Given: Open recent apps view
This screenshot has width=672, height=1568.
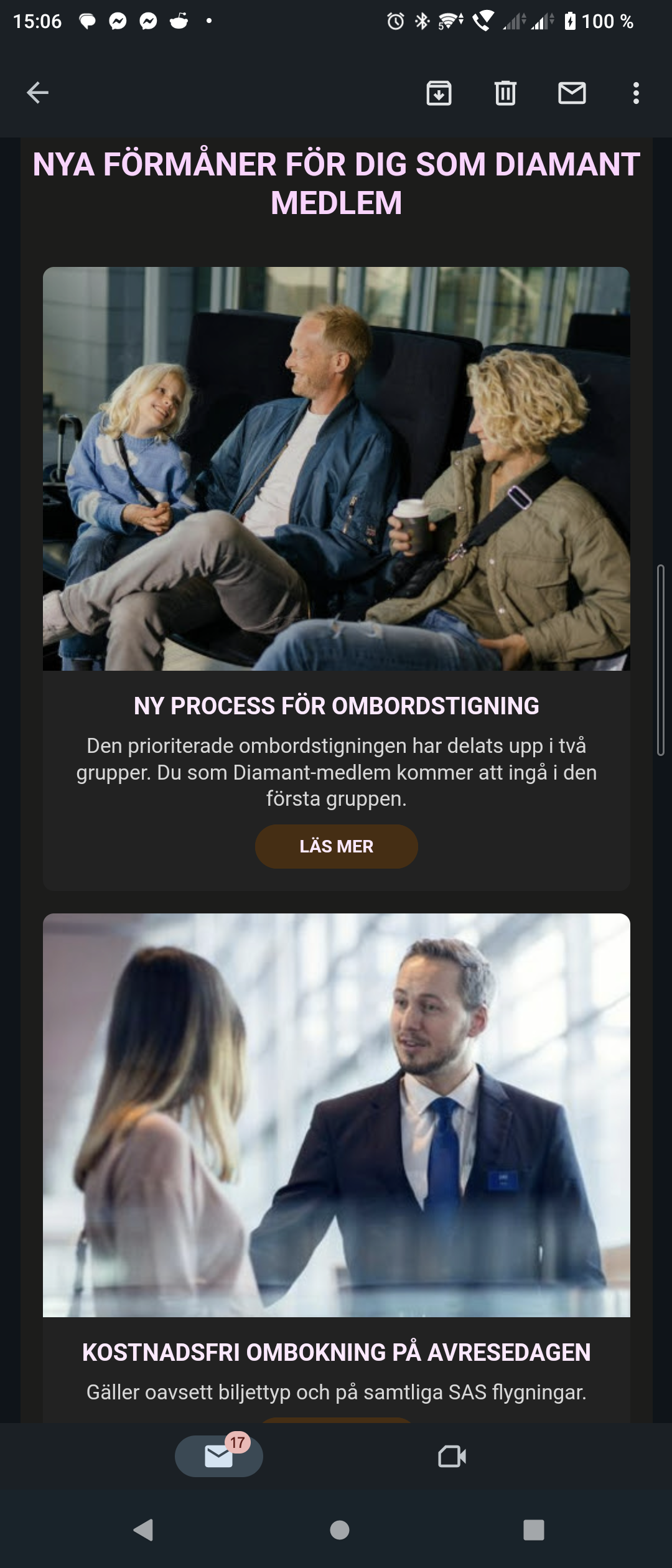Looking at the screenshot, I should (533, 1529).
